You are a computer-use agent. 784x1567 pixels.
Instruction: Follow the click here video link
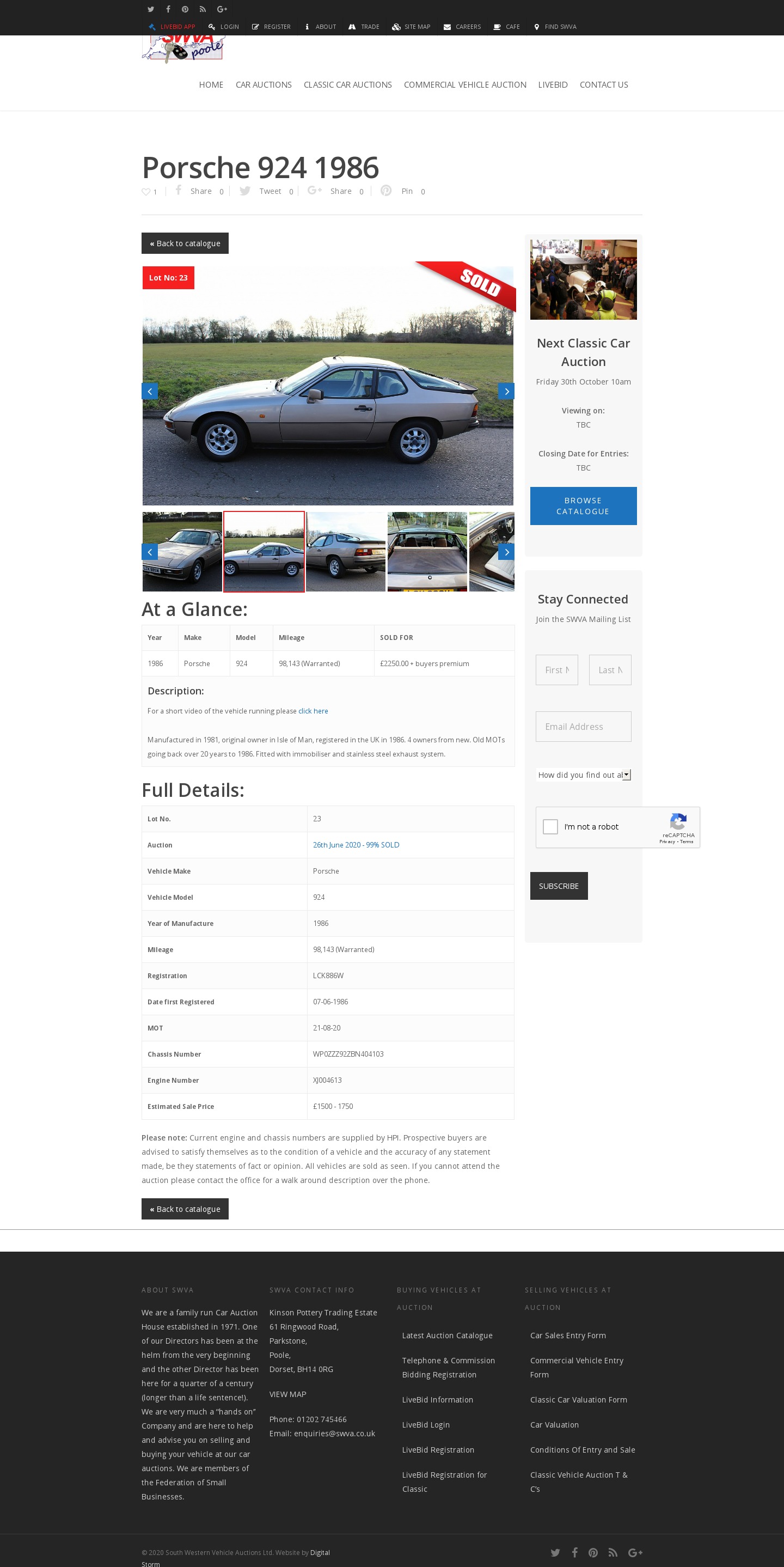coord(313,710)
